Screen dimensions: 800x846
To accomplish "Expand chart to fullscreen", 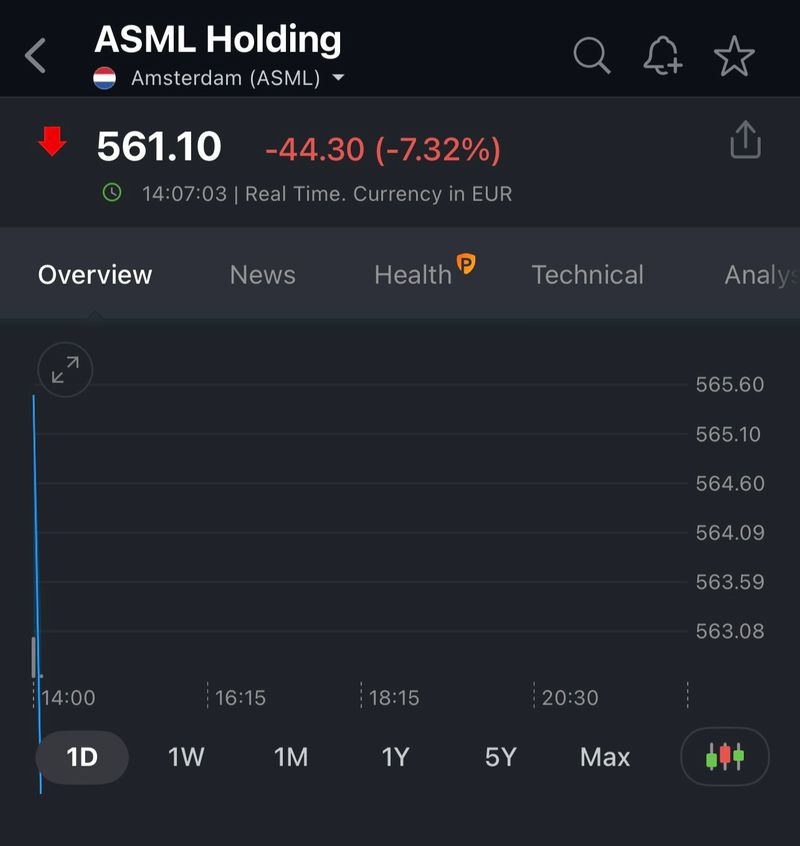I will tap(64, 369).
